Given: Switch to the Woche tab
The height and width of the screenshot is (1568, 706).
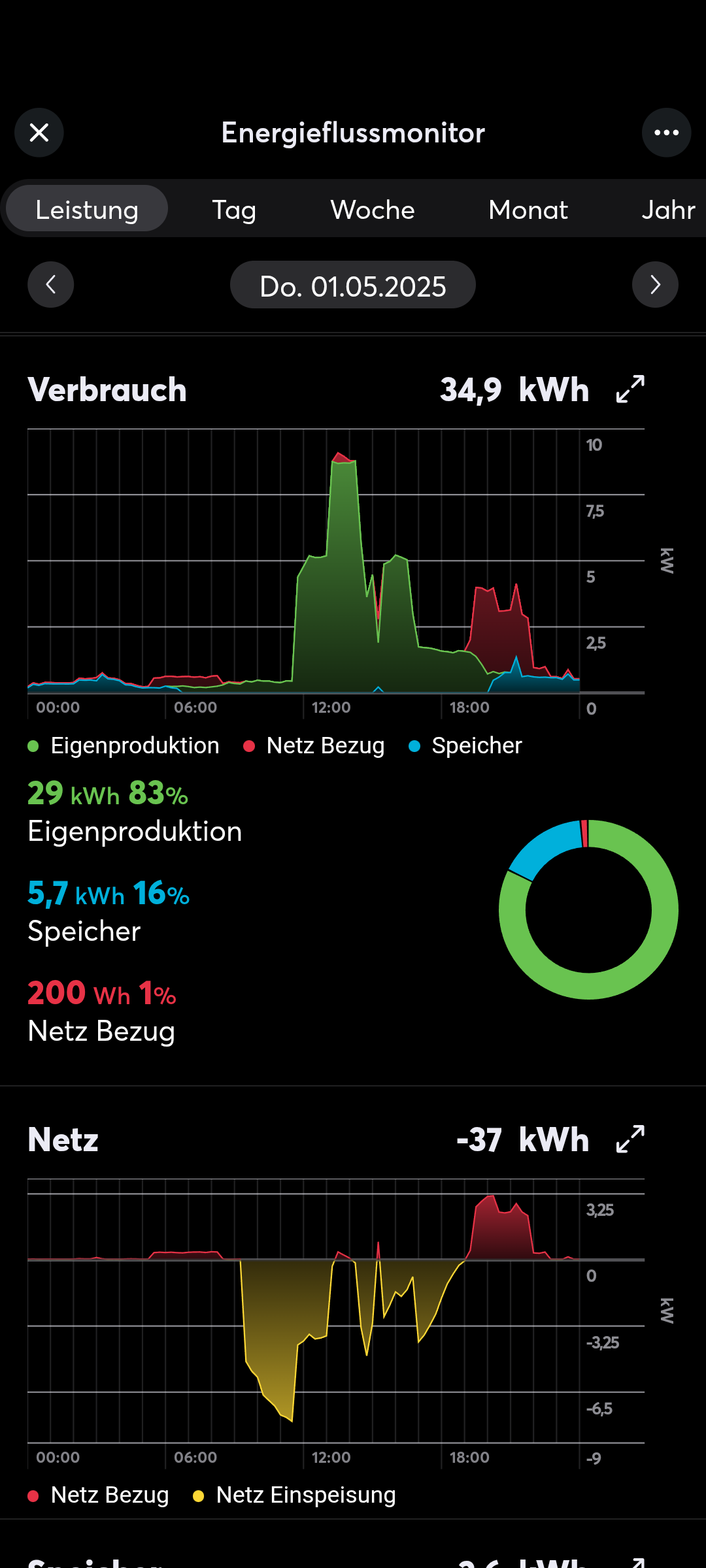Looking at the screenshot, I should [x=373, y=210].
